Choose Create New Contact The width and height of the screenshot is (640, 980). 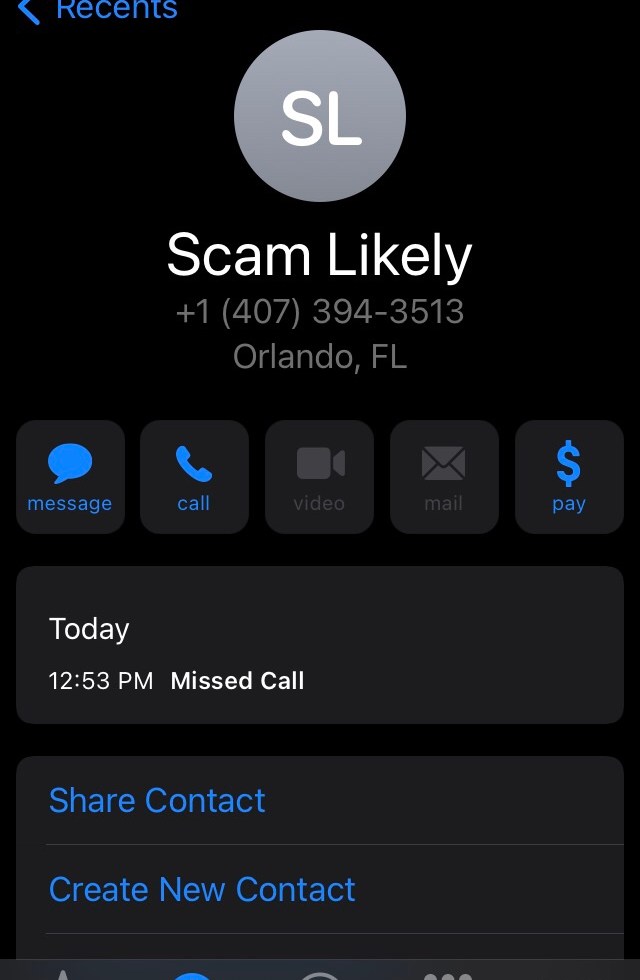point(202,889)
